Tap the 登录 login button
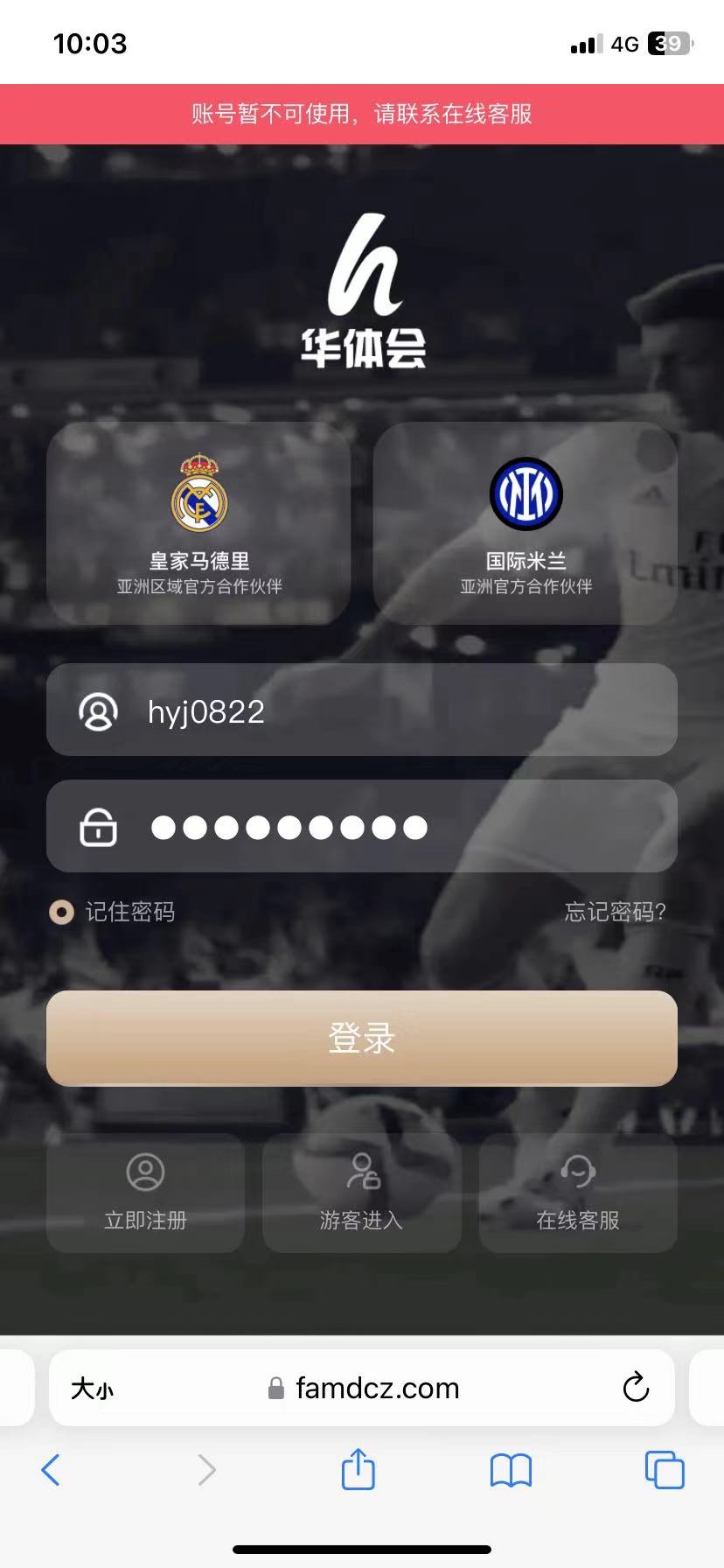The height and width of the screenshot is (1568, 724). pyautogui.click(x=362, y=1039)
